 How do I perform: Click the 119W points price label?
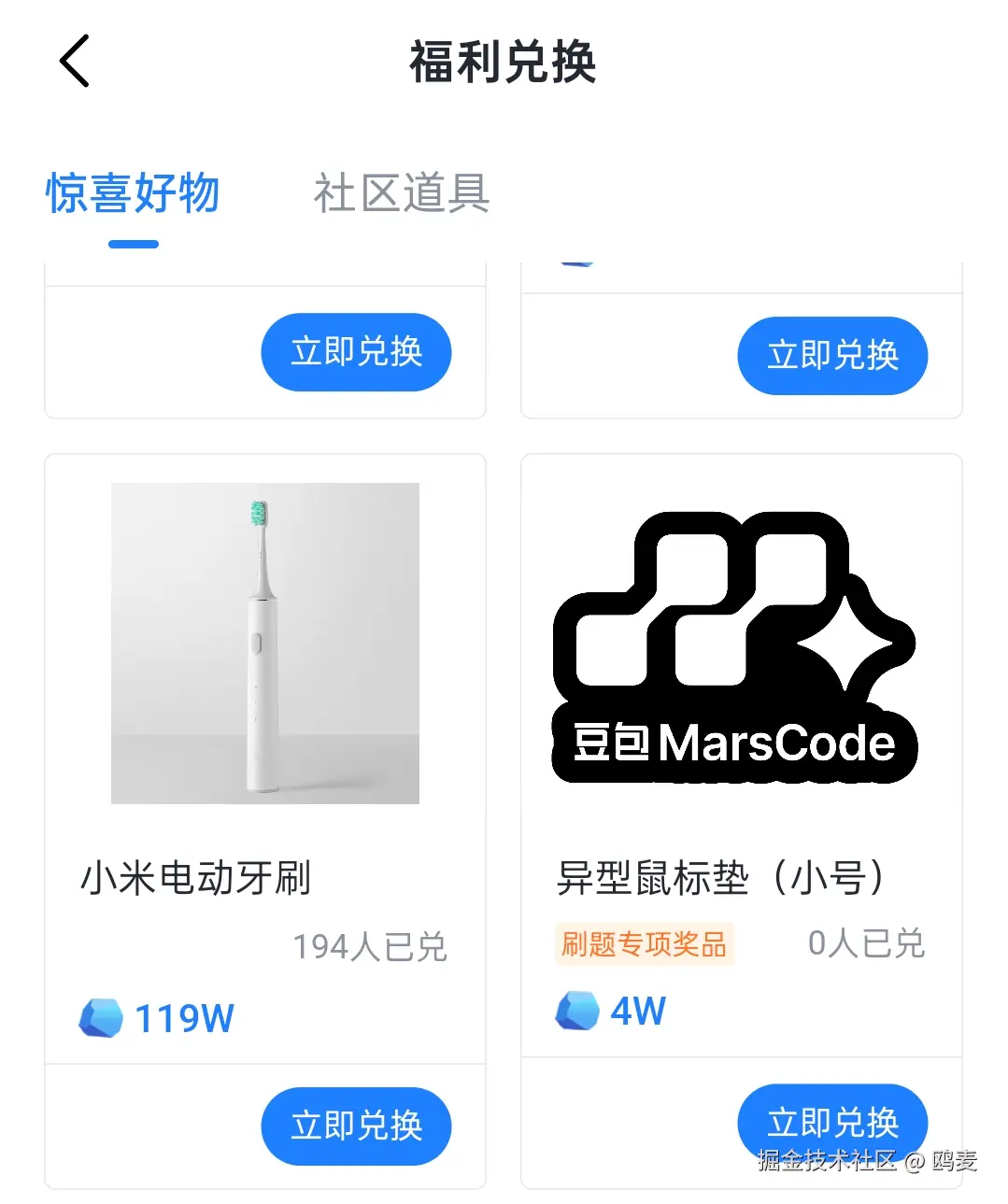click(x=183, y=1017)
